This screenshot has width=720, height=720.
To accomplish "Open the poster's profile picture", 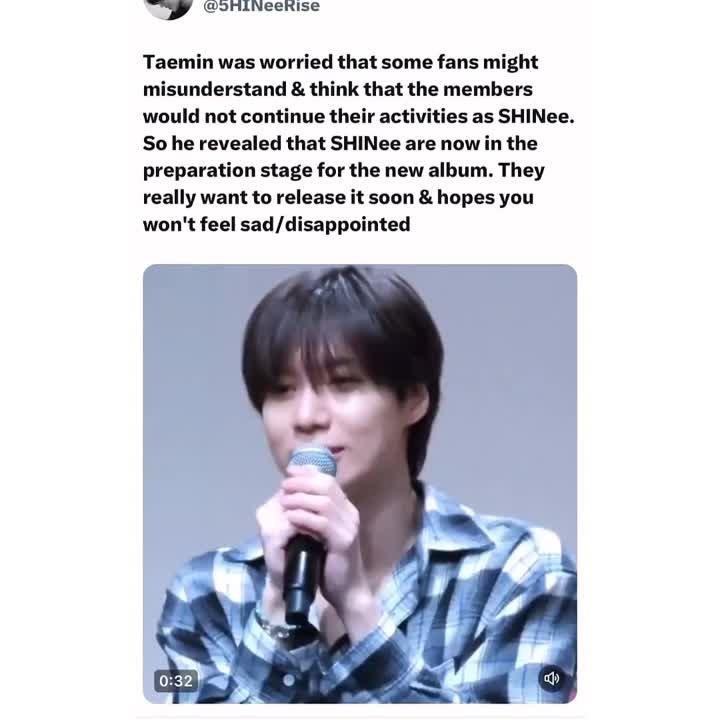I will 168,7.
